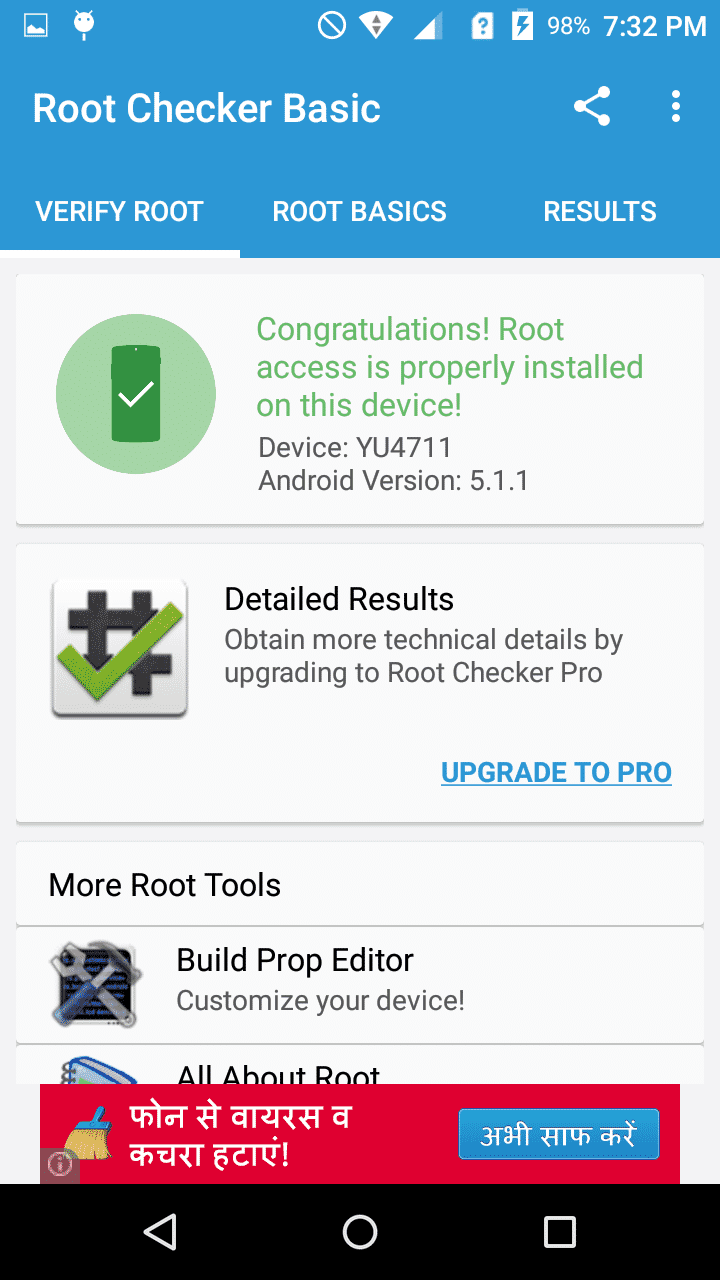Switch to the Root Basics tab

click(x=360, y=211)
